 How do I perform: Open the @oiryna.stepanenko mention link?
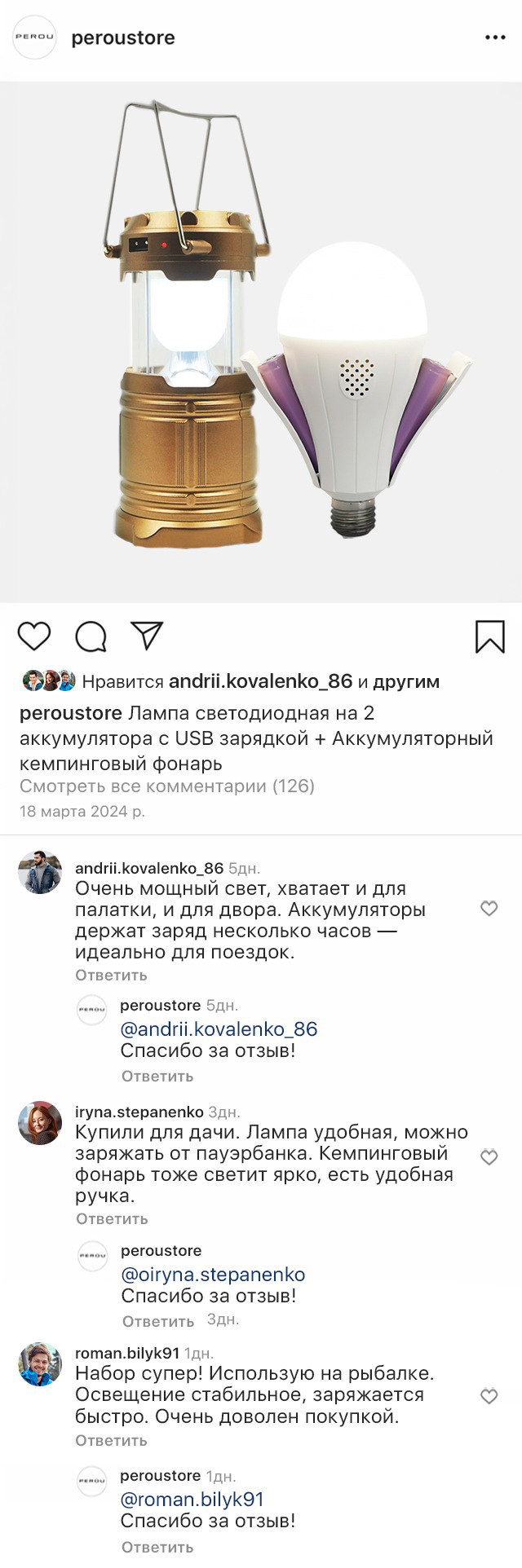click(213, 1274)
